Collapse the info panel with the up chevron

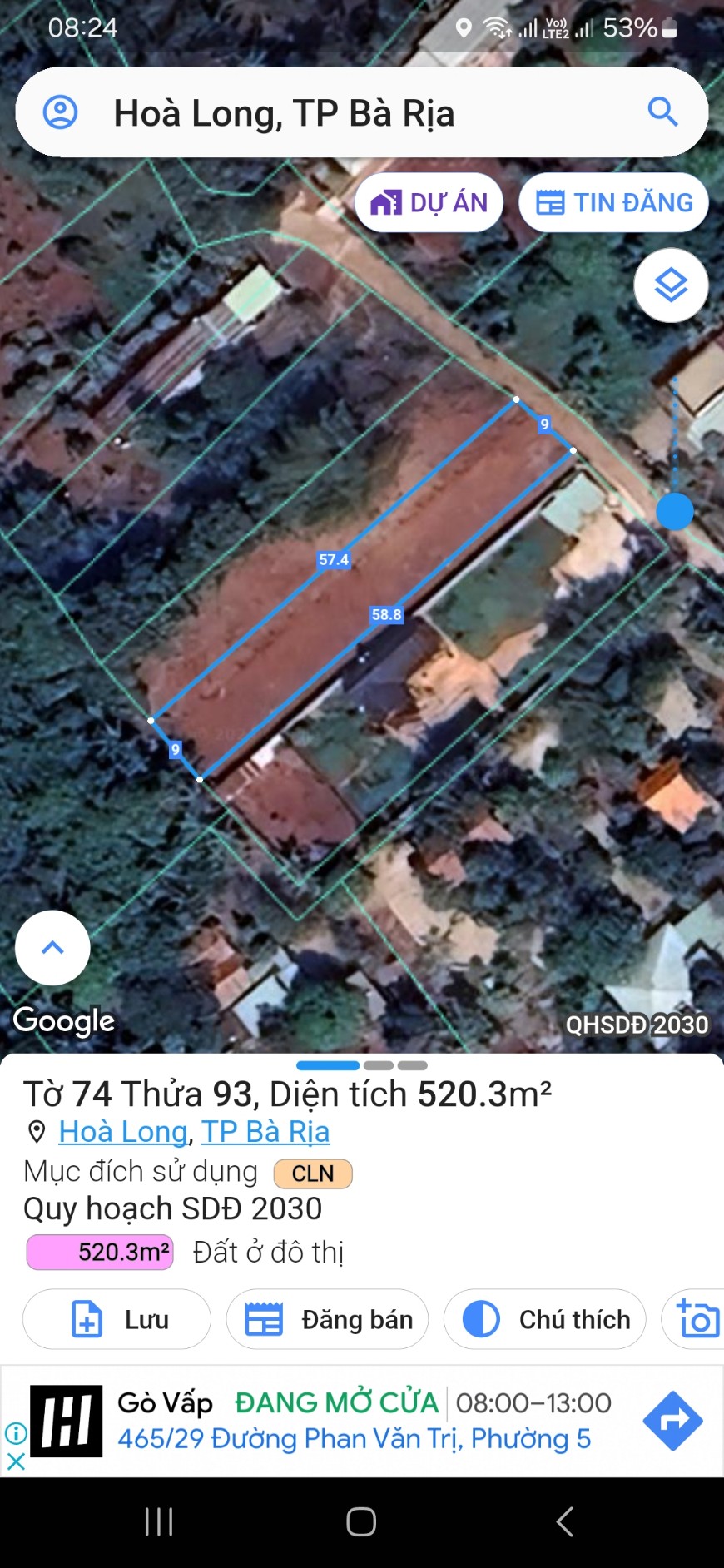(x=52, y=948)
